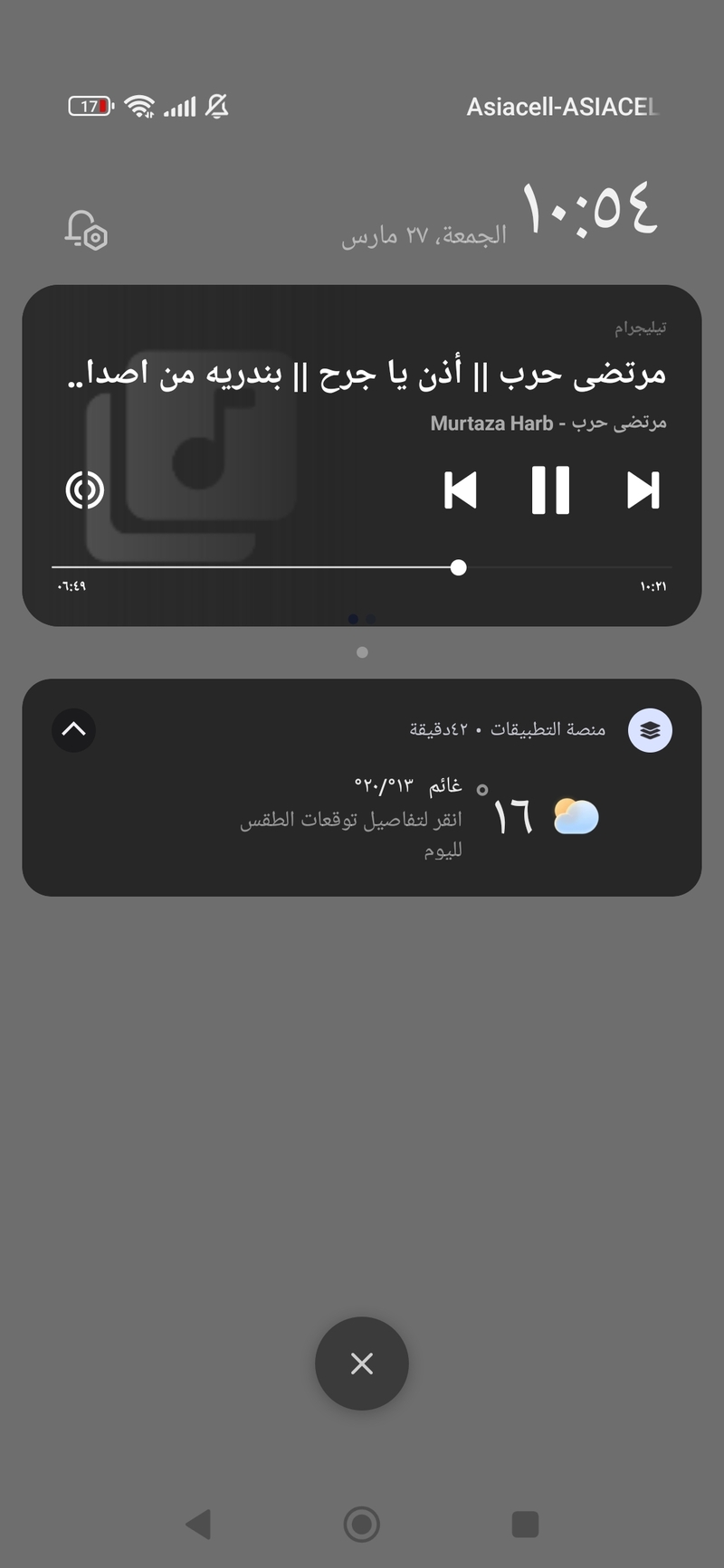Image resolution: width=724 pixels, height=1568 pixels.
Task: Skip to the next track
Action: (x=643, y=490)
